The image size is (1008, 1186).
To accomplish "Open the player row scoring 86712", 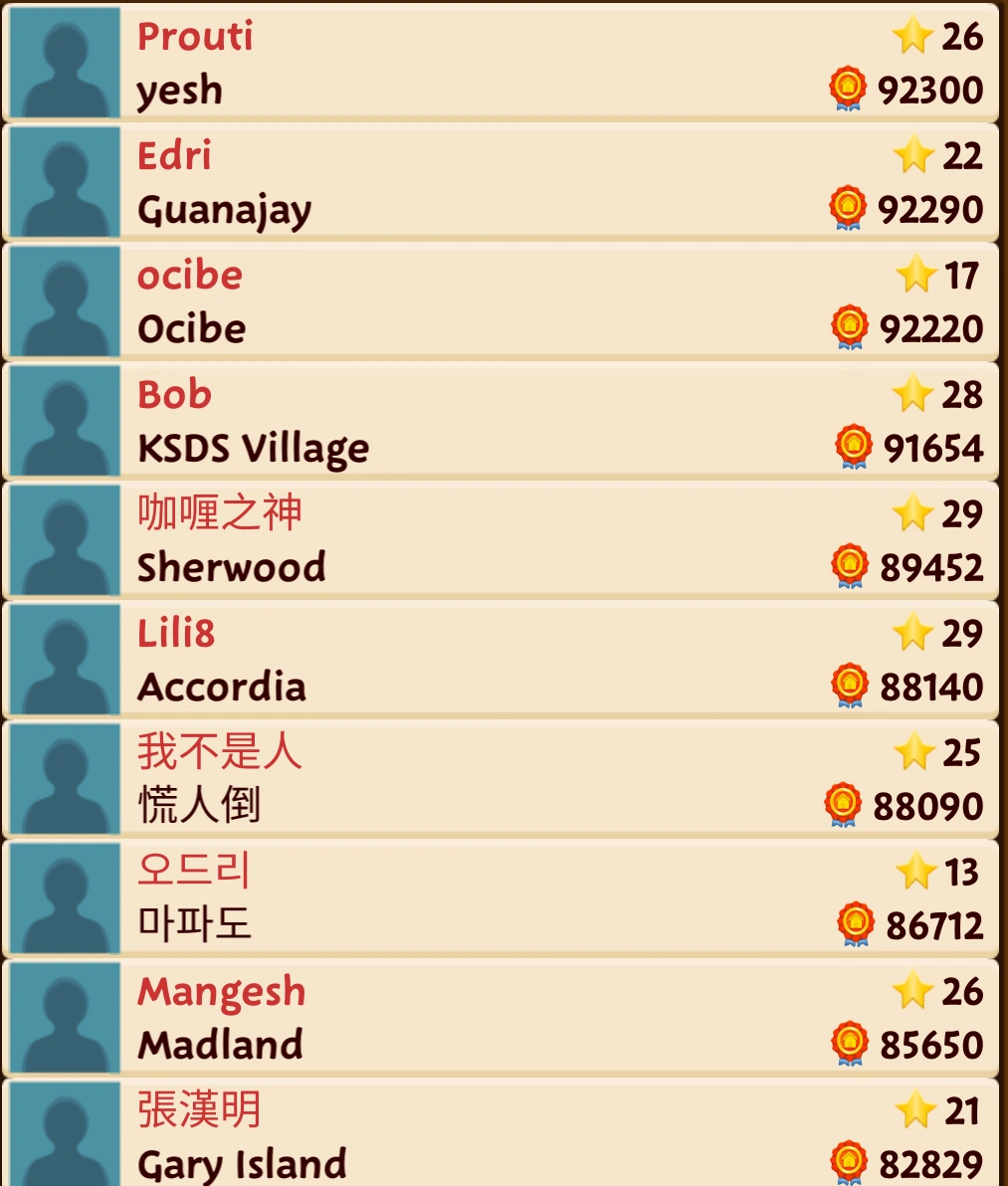I will click(504, 898).
